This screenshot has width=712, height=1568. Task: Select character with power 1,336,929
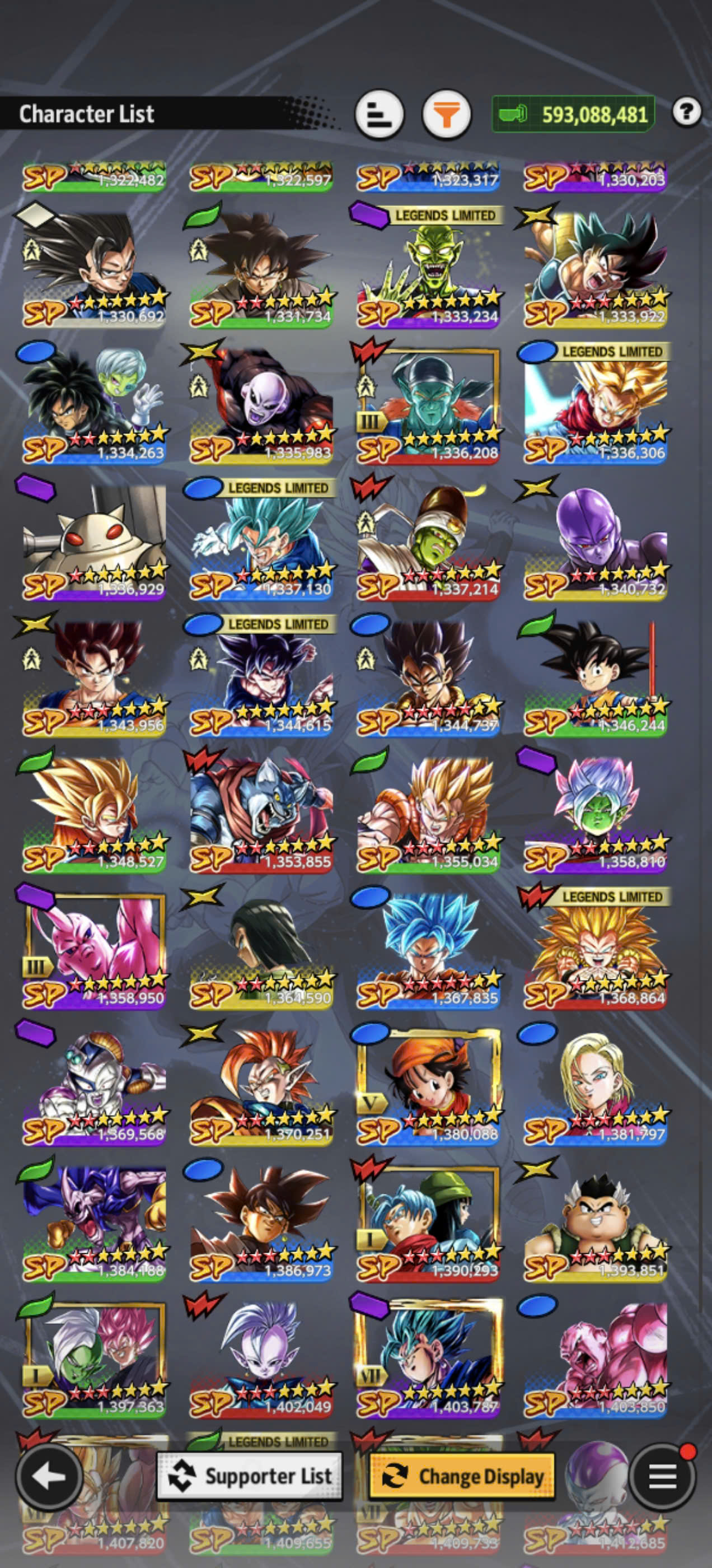(x=95, y=539)
